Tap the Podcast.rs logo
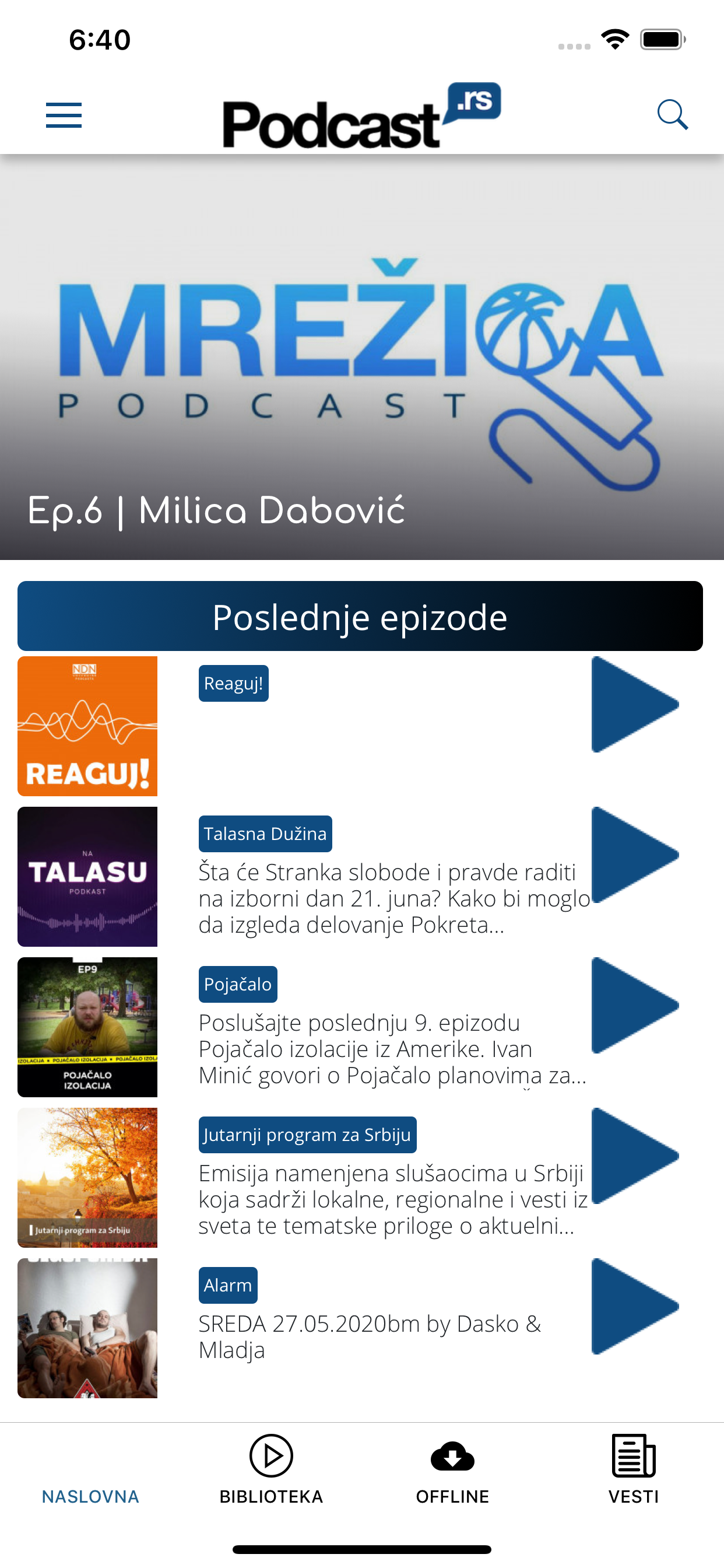Image resolution: width=724 pixels, height=1568 pixels. point(361,116)
